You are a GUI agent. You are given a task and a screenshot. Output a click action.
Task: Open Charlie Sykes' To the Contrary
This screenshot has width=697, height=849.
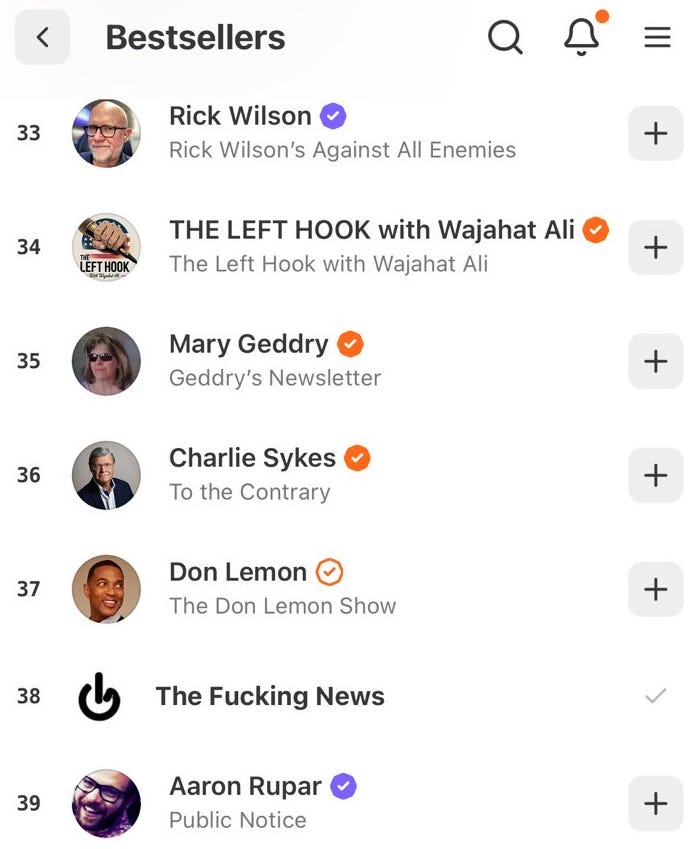(x=250, y=492)
